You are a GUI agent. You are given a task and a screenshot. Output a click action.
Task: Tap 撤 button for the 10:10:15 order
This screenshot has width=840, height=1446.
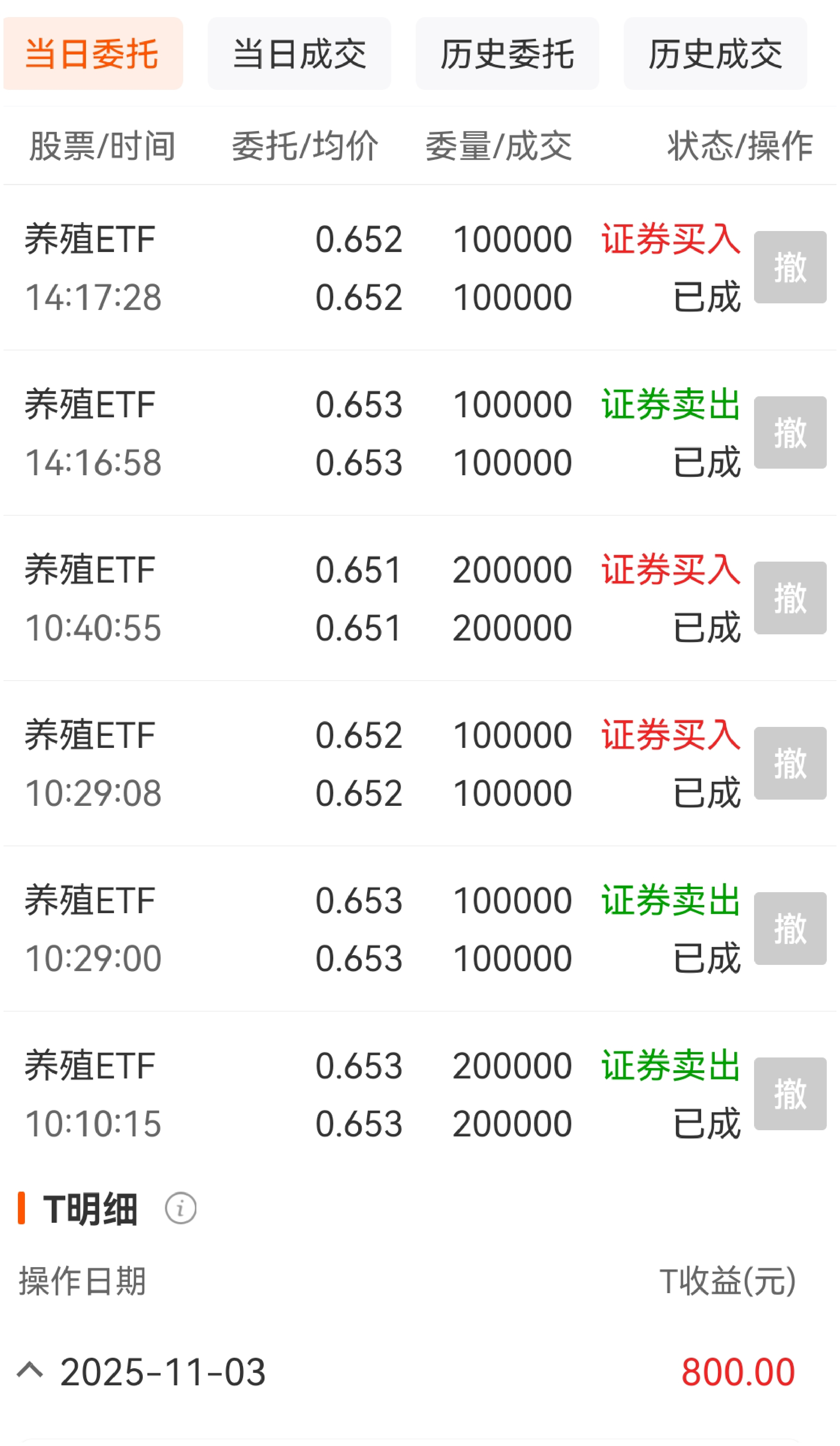[790, 1094]
